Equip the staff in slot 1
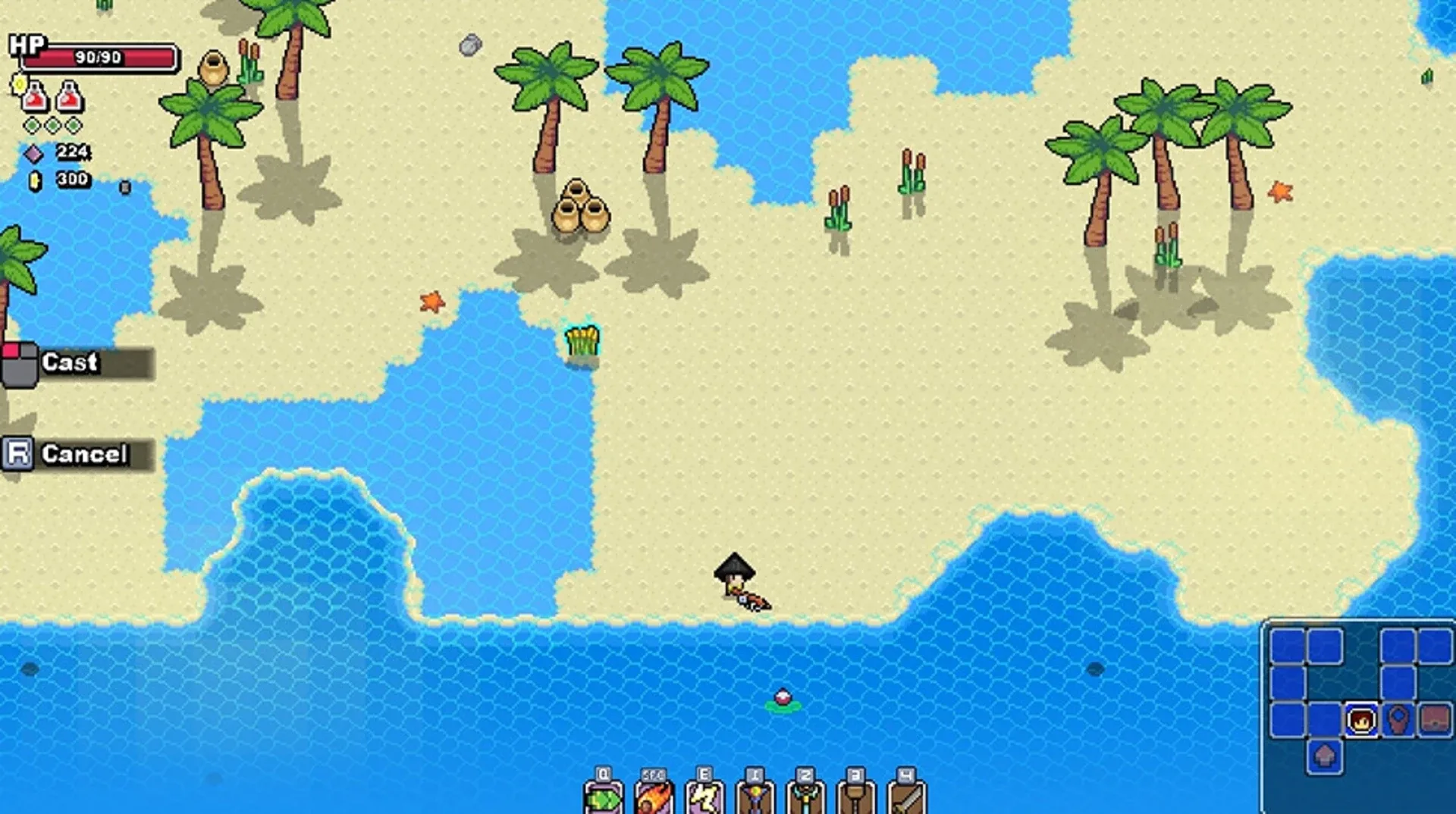The height and width of the screenshot is (814, 1456). click(x=755, y=797)
